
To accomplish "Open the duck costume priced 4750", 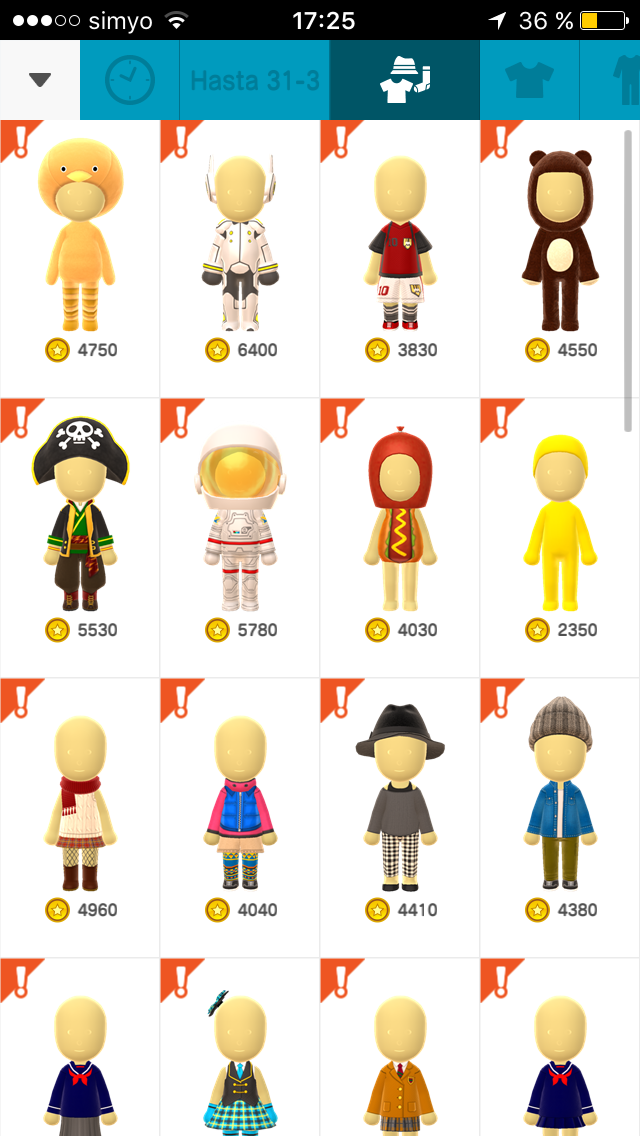I will coord(80,240).
